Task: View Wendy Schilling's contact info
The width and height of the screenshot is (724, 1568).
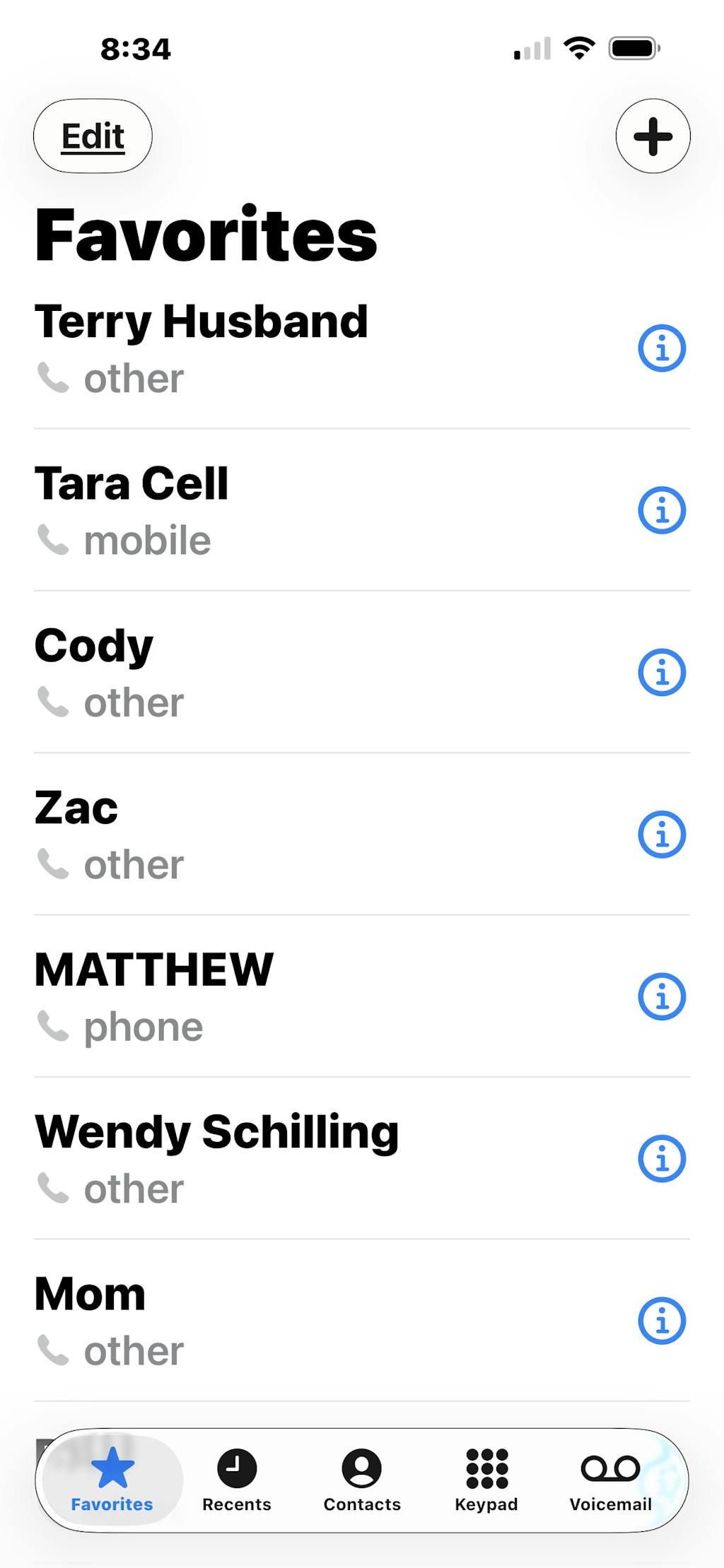Action: click(x=662, y=1158)
